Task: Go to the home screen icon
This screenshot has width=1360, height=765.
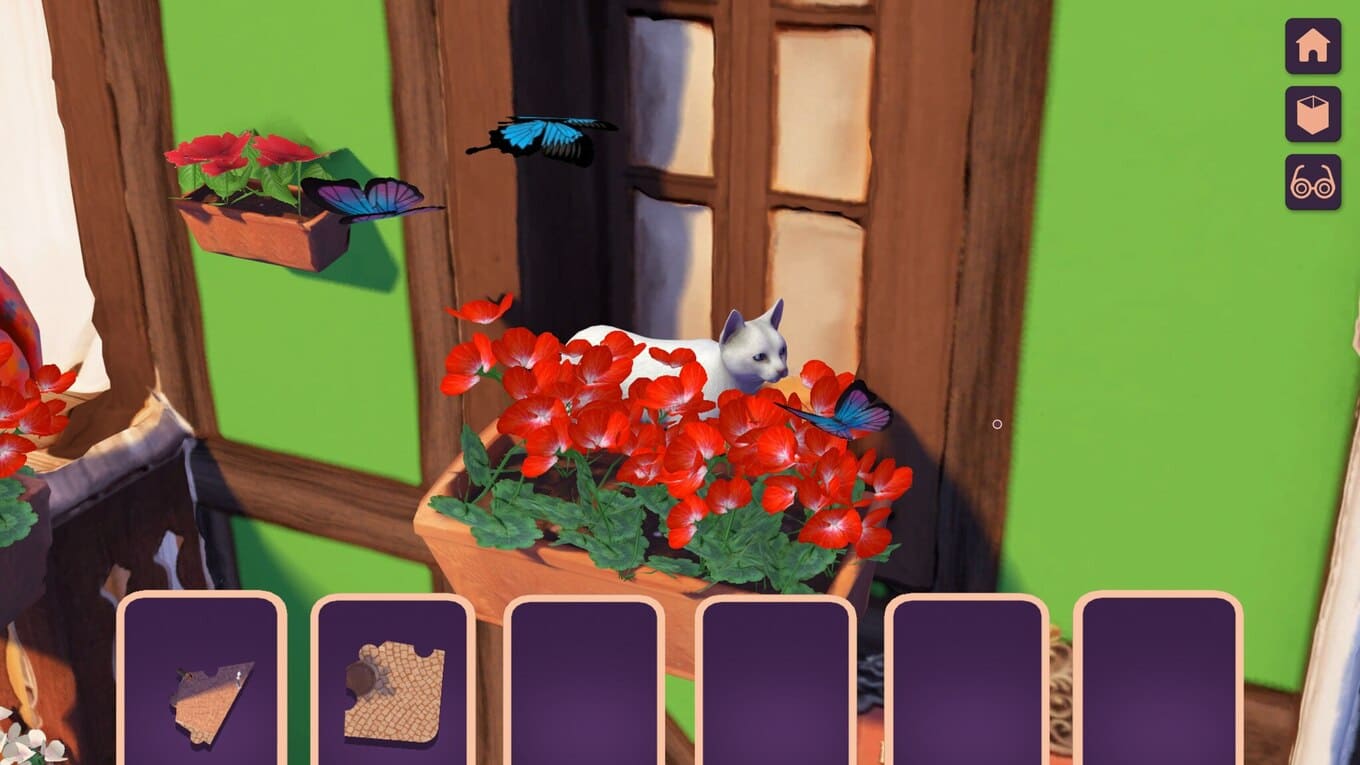Action: (x=1312, y=46)
